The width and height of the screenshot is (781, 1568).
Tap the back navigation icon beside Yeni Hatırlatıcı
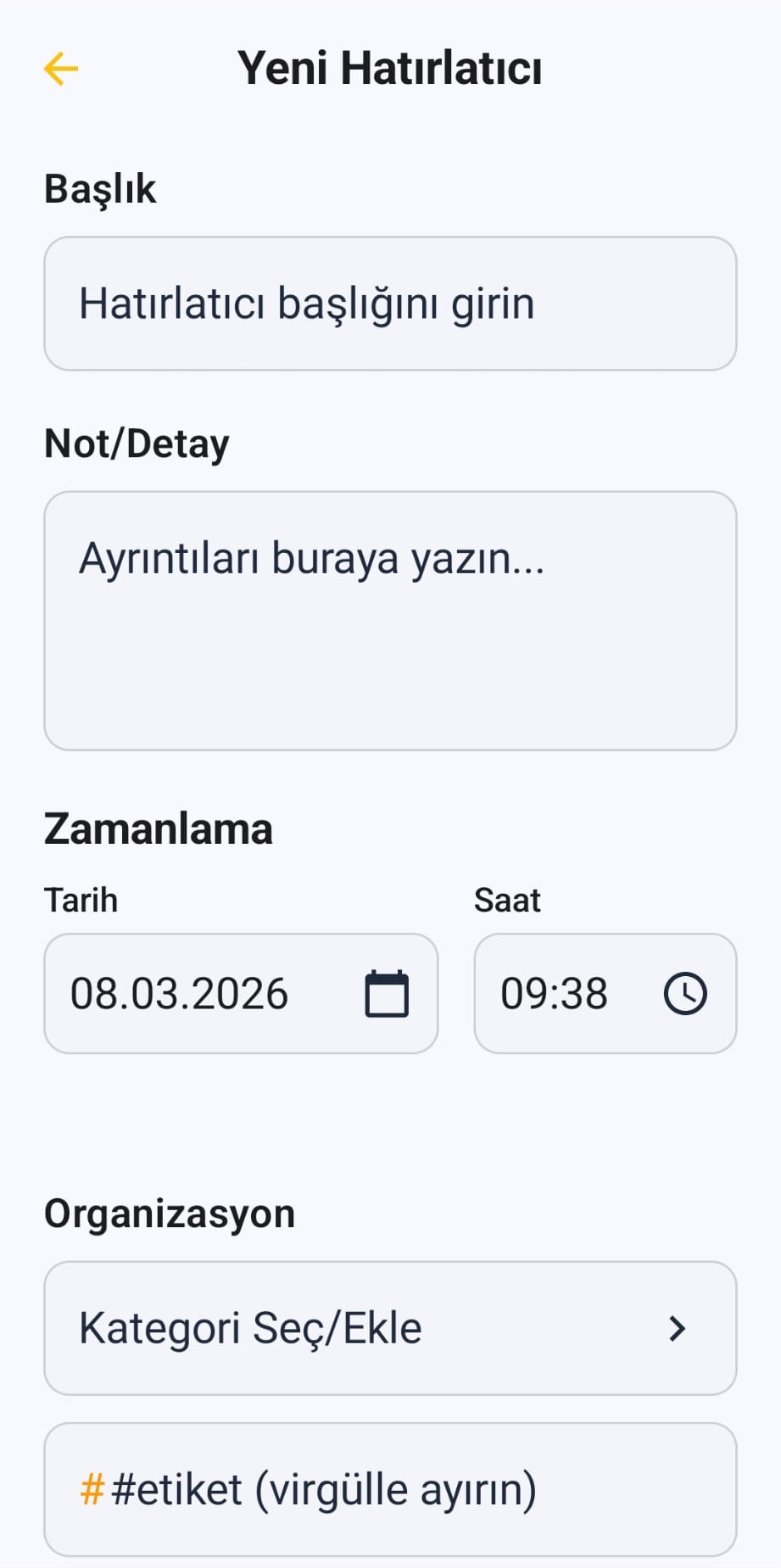[59, 69]
